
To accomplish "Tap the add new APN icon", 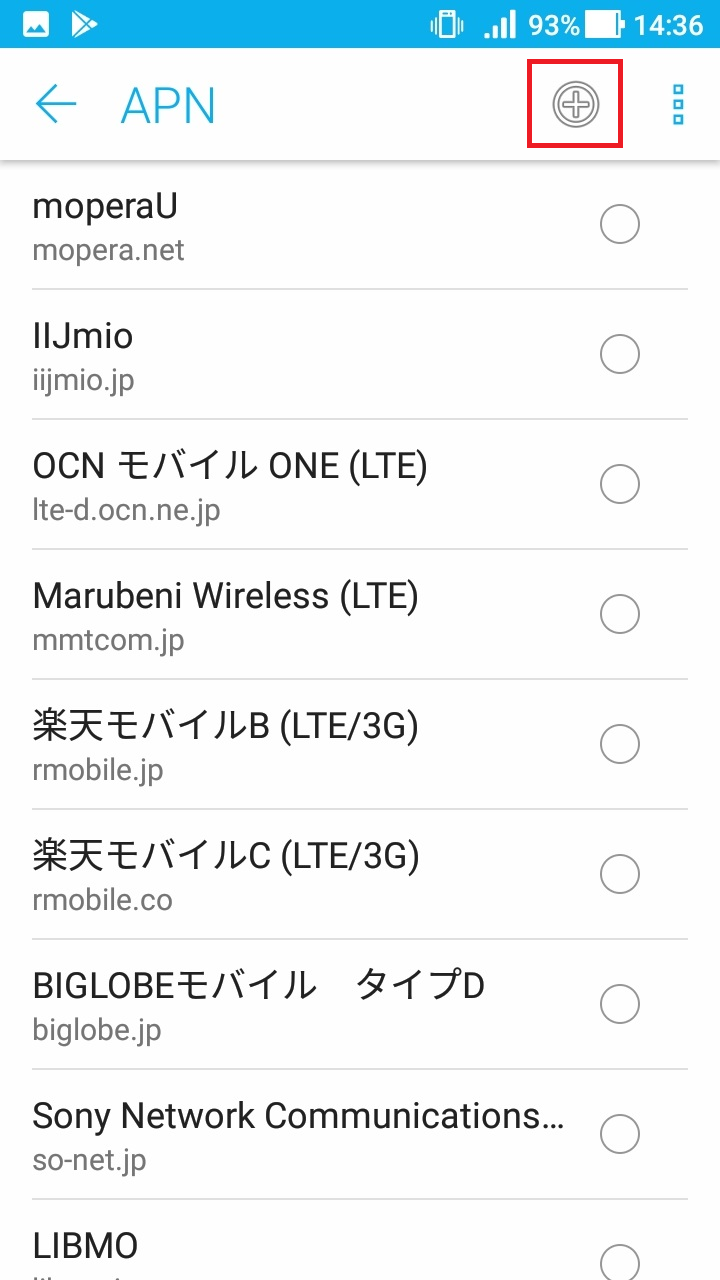I will click(x=574, y=104).
